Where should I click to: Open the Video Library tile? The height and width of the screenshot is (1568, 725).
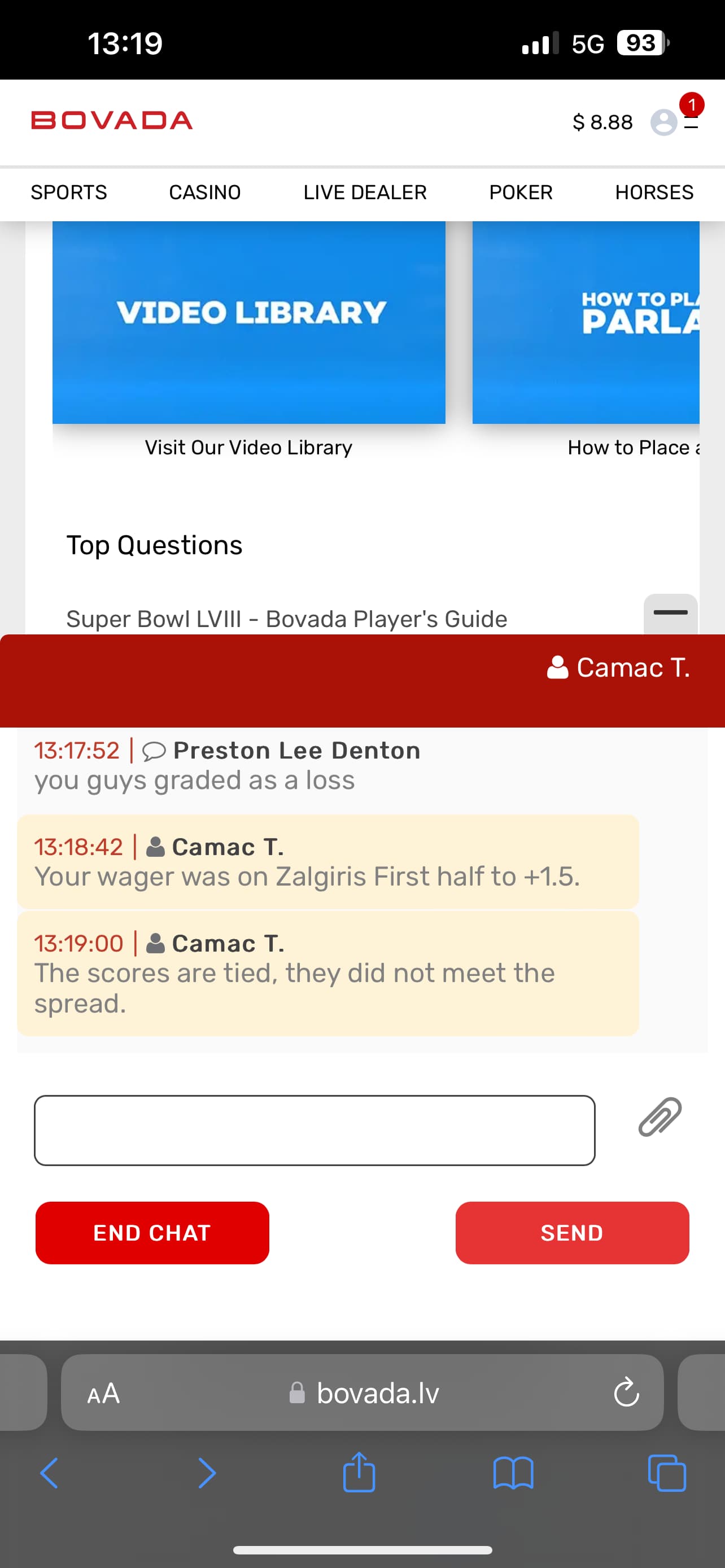[248, 323]
